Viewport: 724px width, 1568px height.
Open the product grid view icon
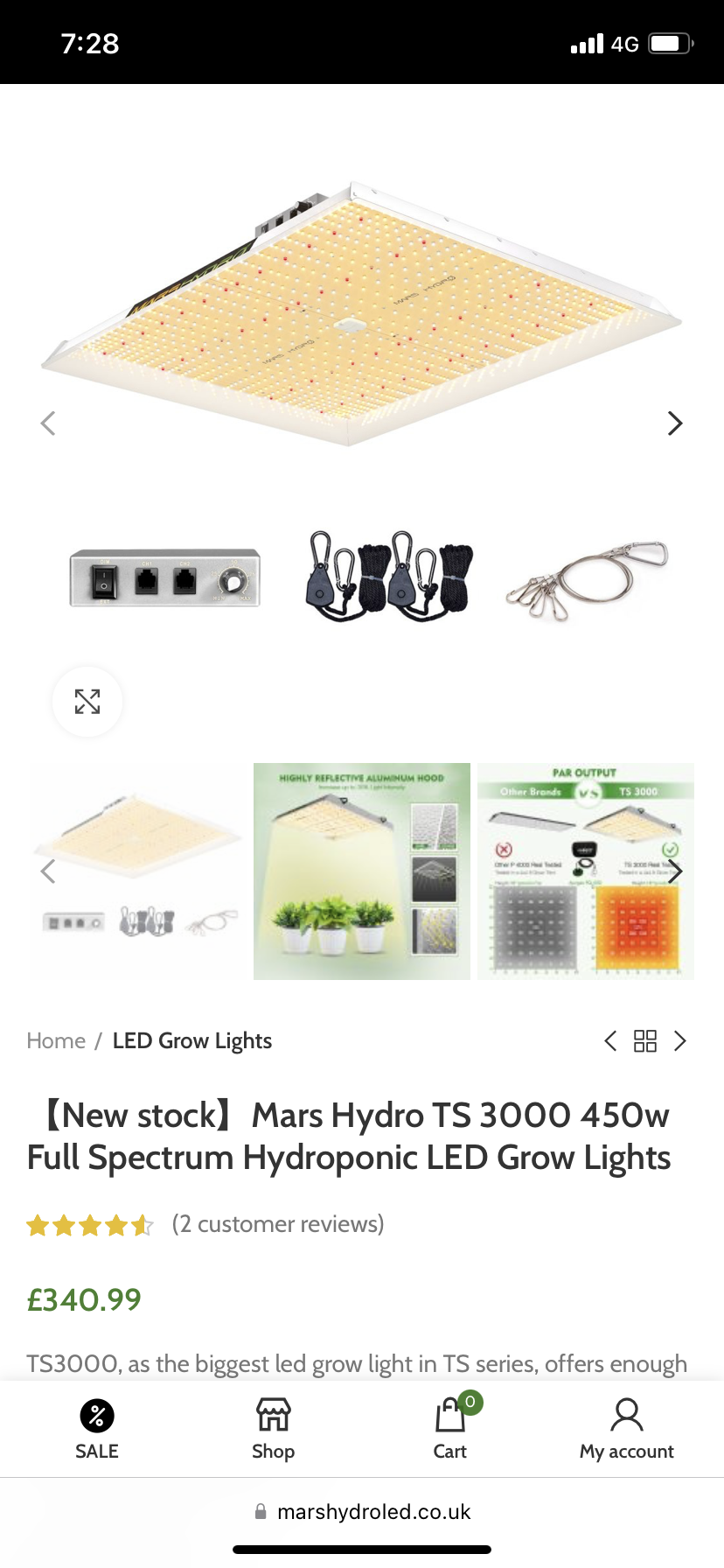(x=645, y=1040)
